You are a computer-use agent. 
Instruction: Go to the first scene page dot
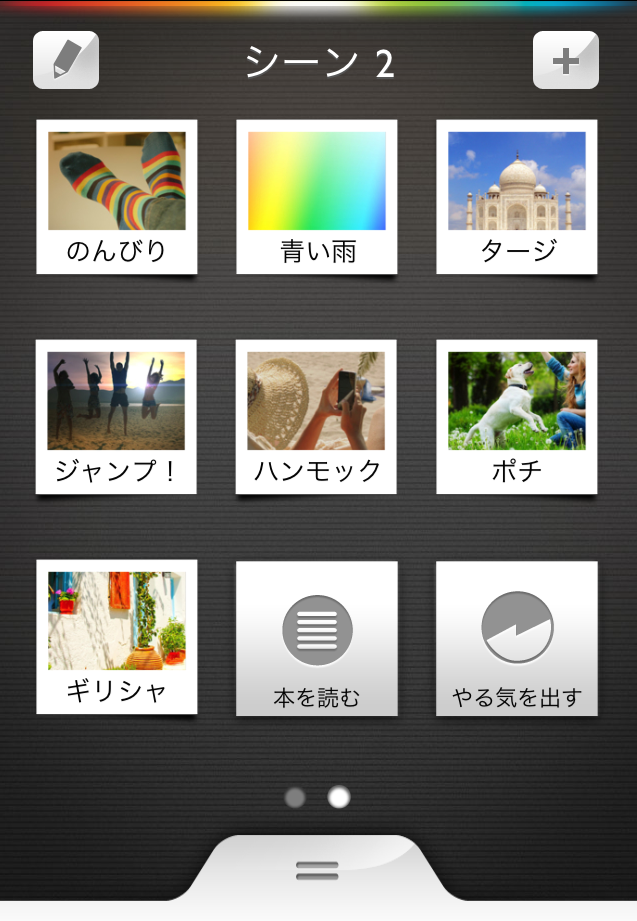pos(295,797)
